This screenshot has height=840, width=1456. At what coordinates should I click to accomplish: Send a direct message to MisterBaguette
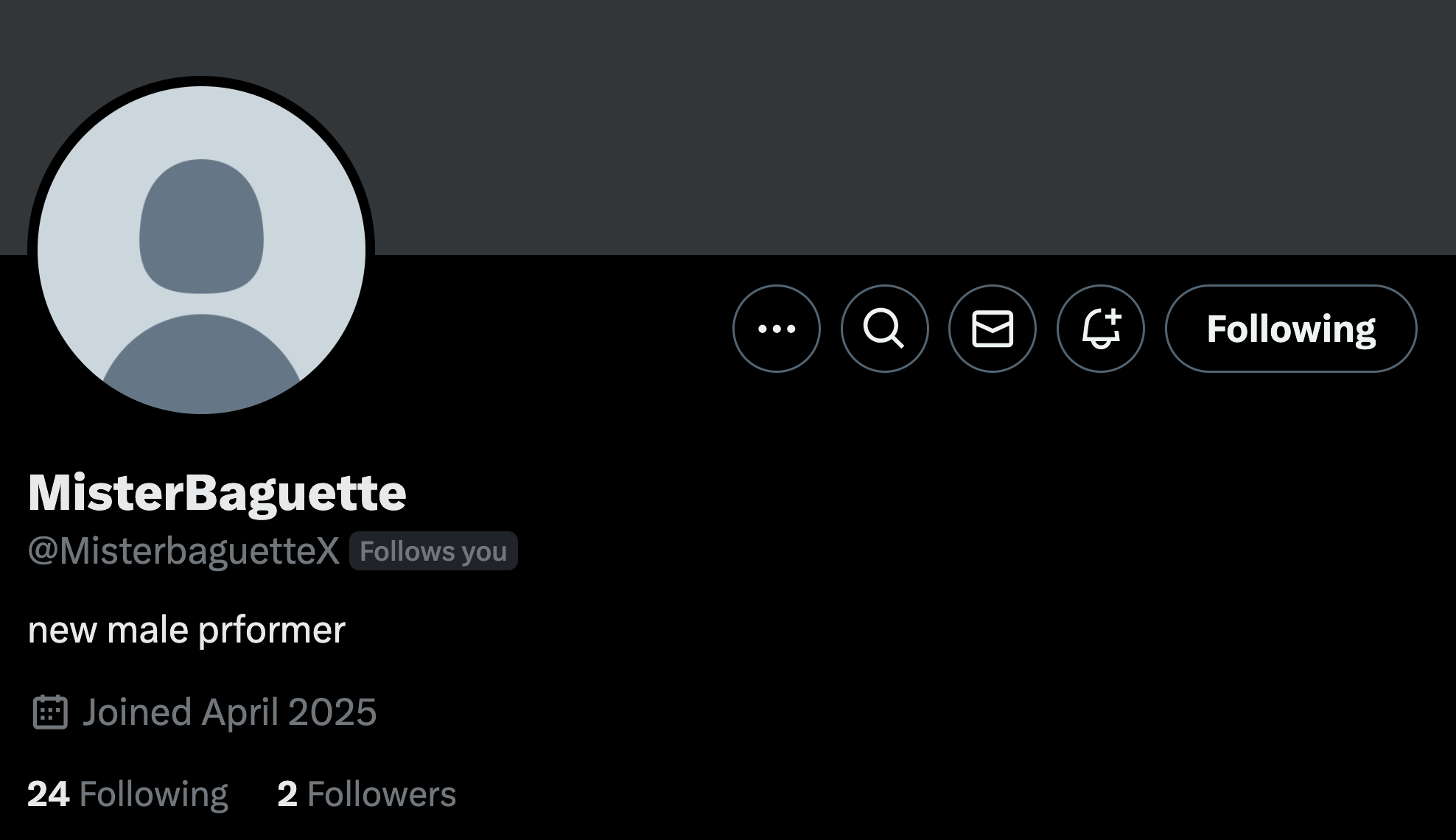point(992,329)
